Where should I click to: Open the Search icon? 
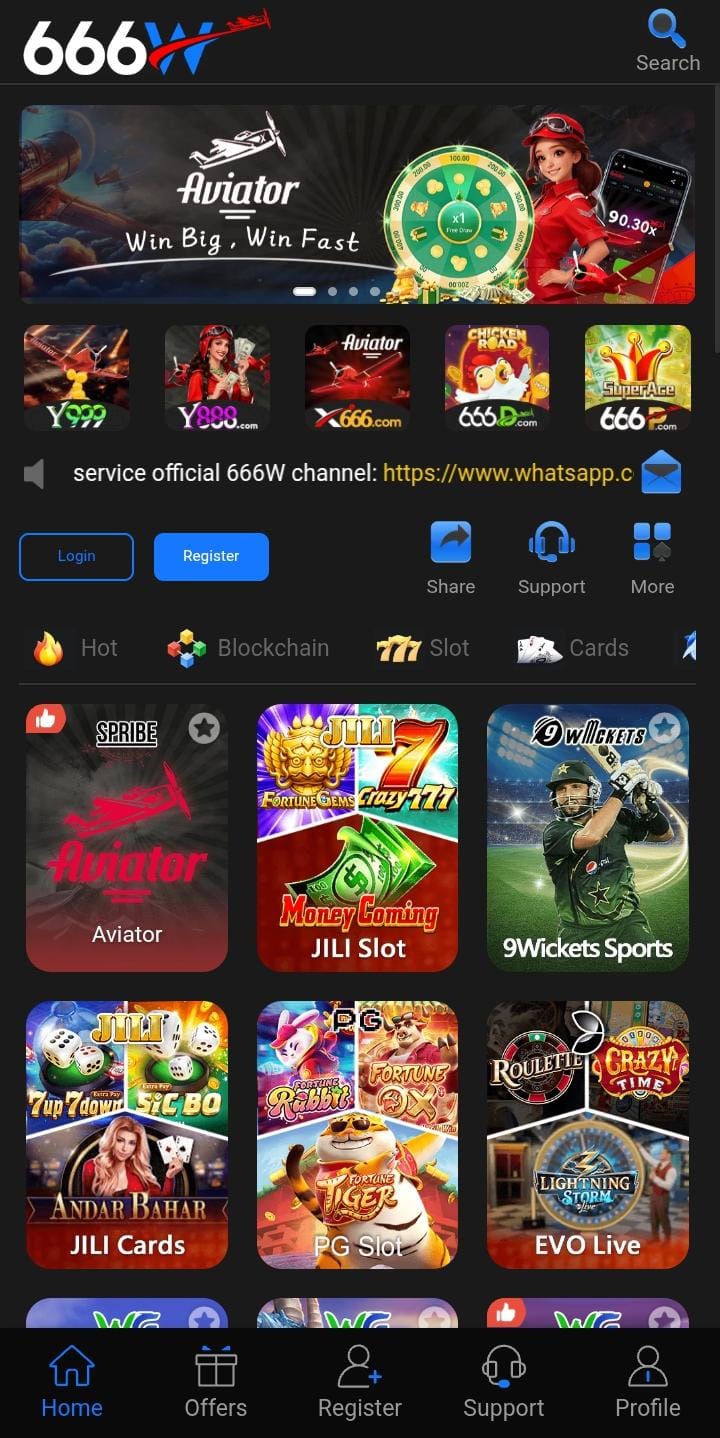[667, 41]
